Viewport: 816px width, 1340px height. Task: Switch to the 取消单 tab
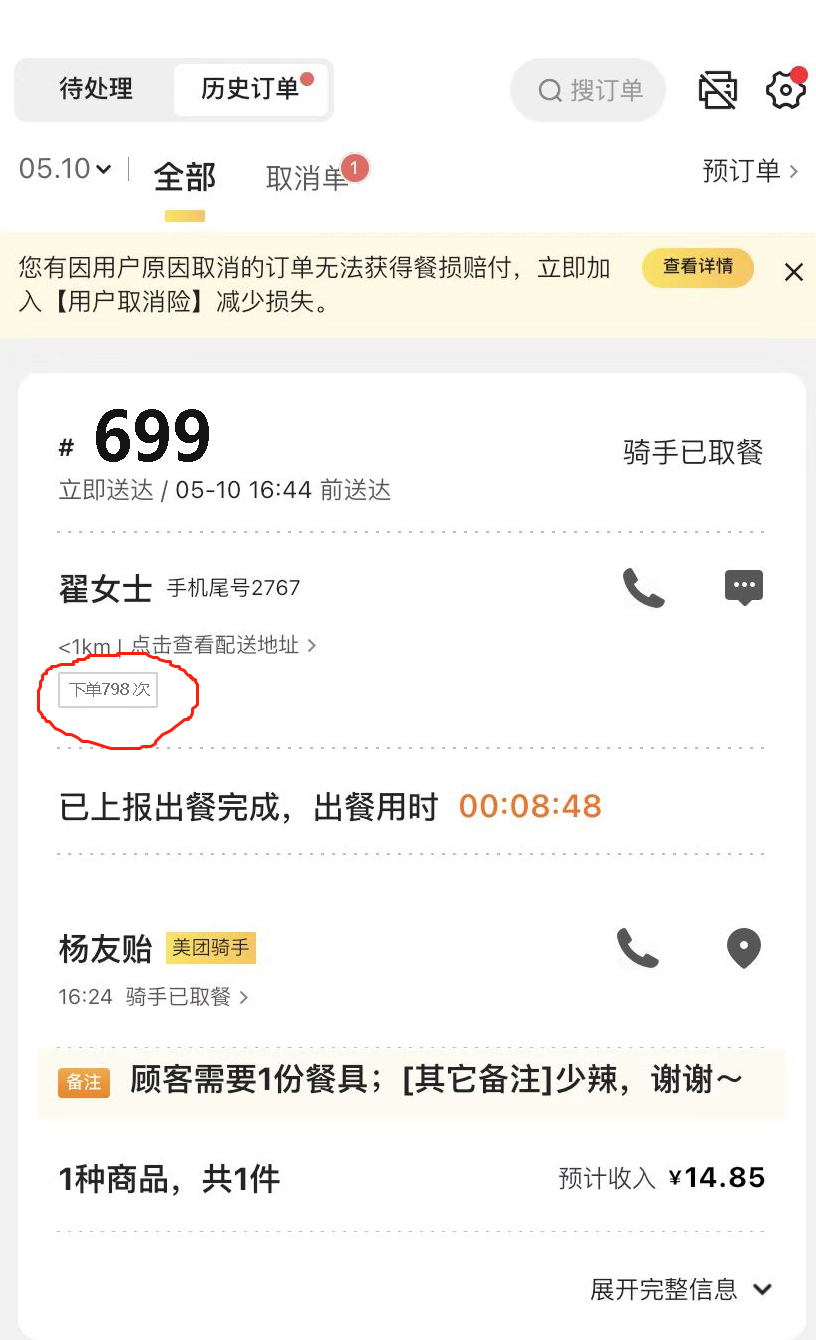pyautogui.click(x=307, y=178)
